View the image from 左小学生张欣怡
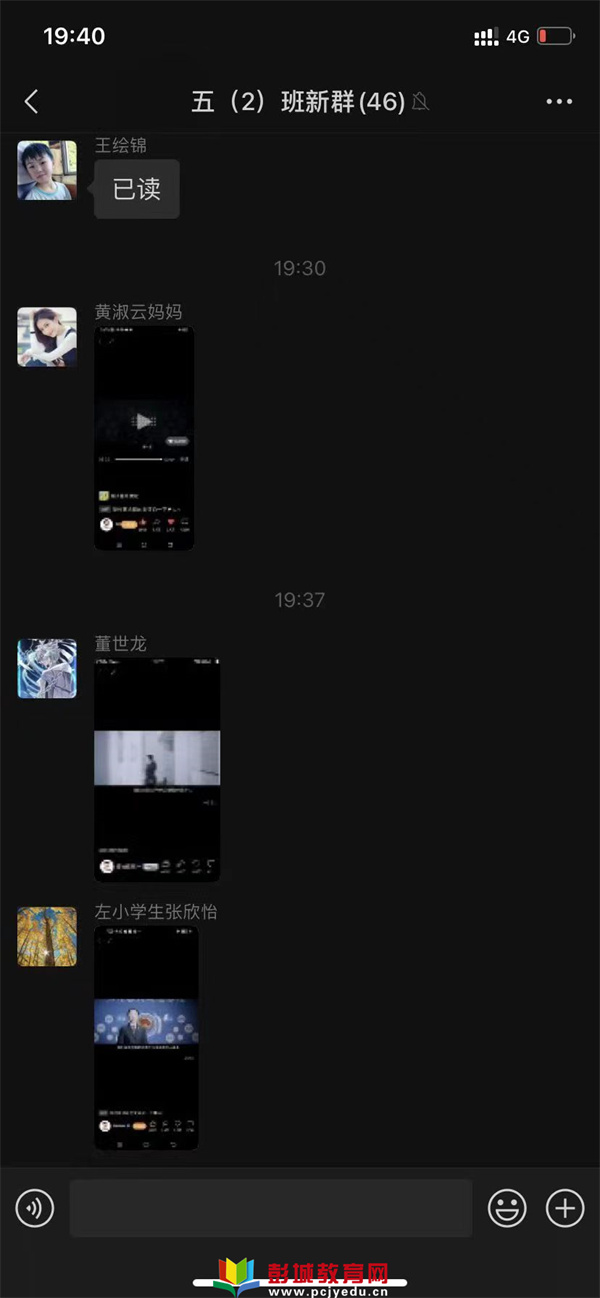This screenshot has width=600, height=1298. pos(146,1037)
